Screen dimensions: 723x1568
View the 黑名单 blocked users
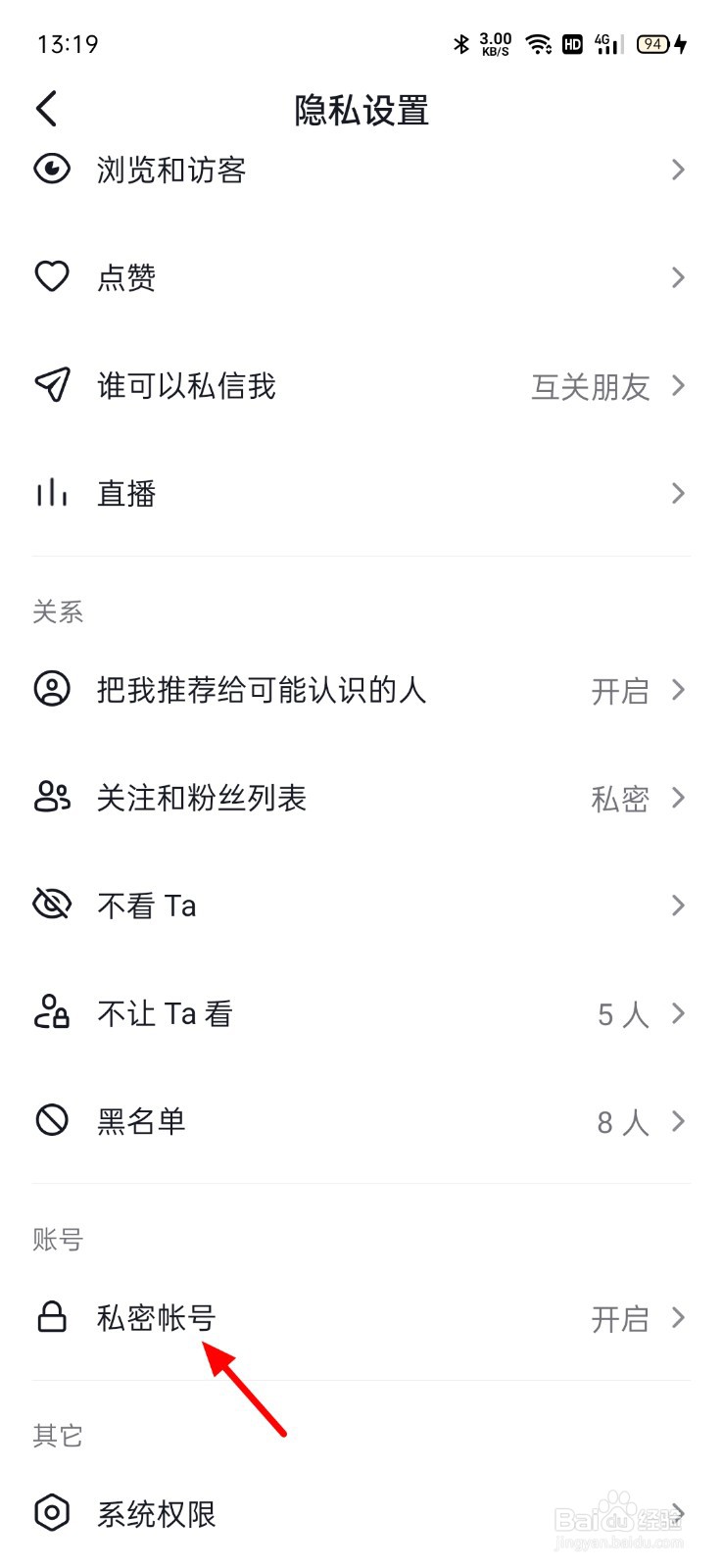(x=361, y=1121)
